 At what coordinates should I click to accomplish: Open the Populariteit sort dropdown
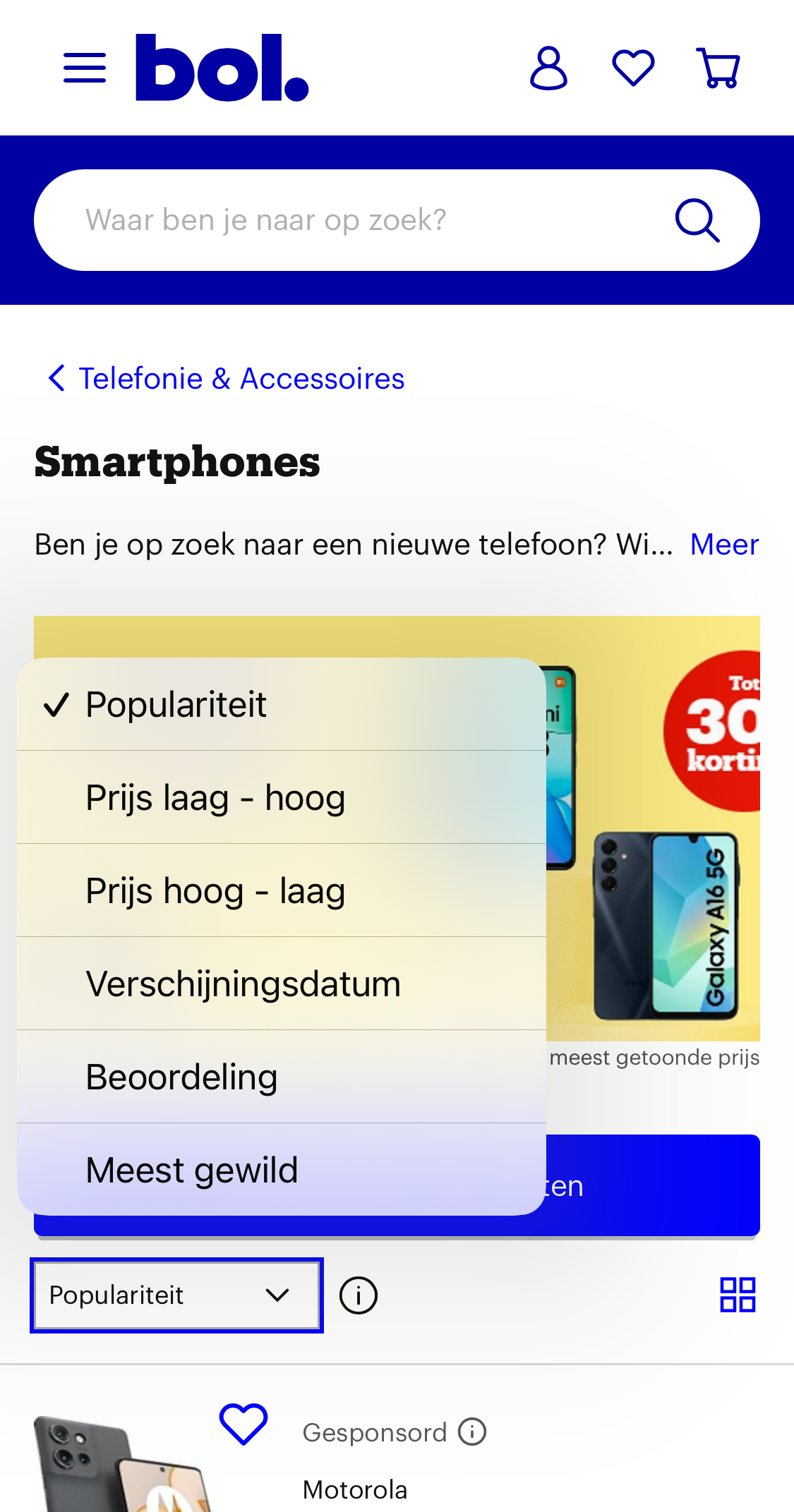[x=176, y=1295]
